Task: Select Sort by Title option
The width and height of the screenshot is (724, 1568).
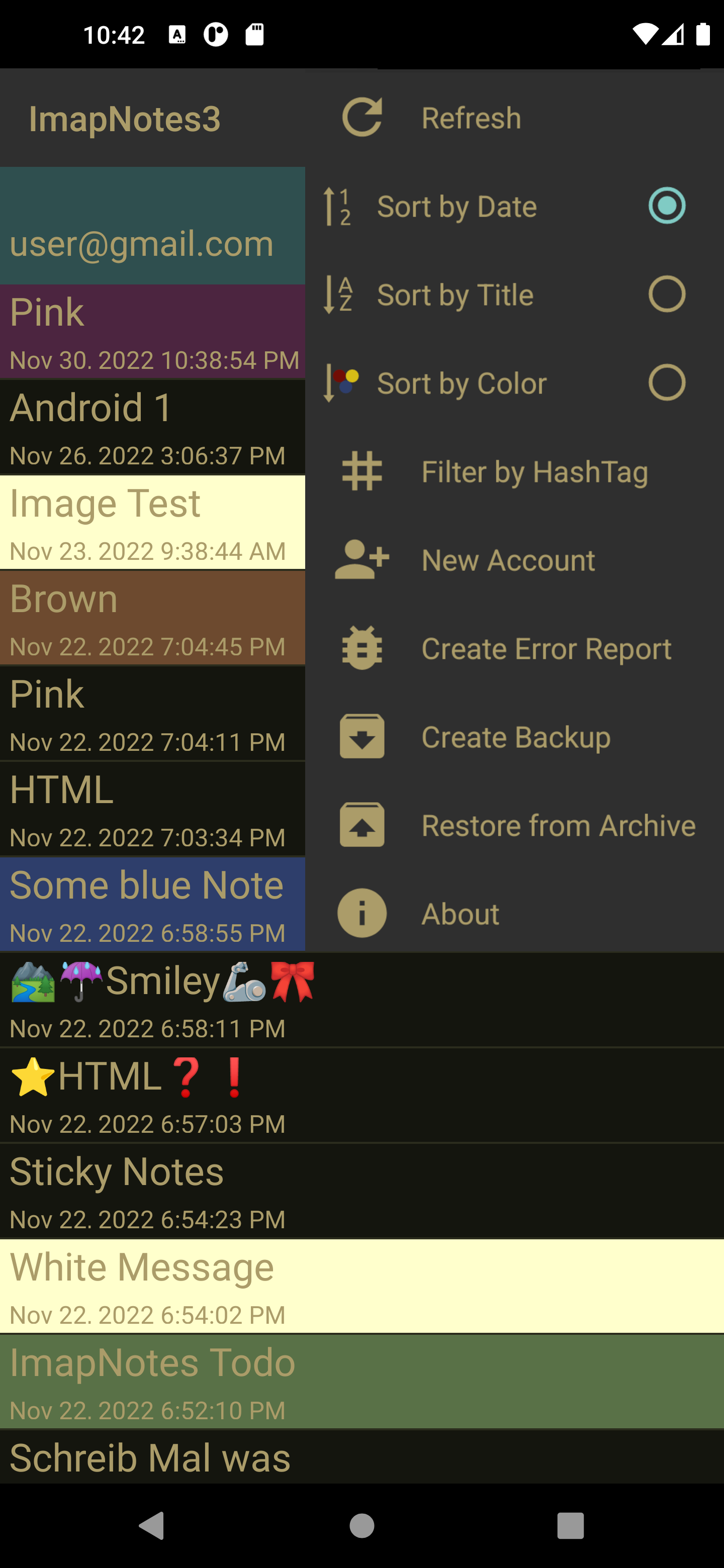Action: pos(456,295)
